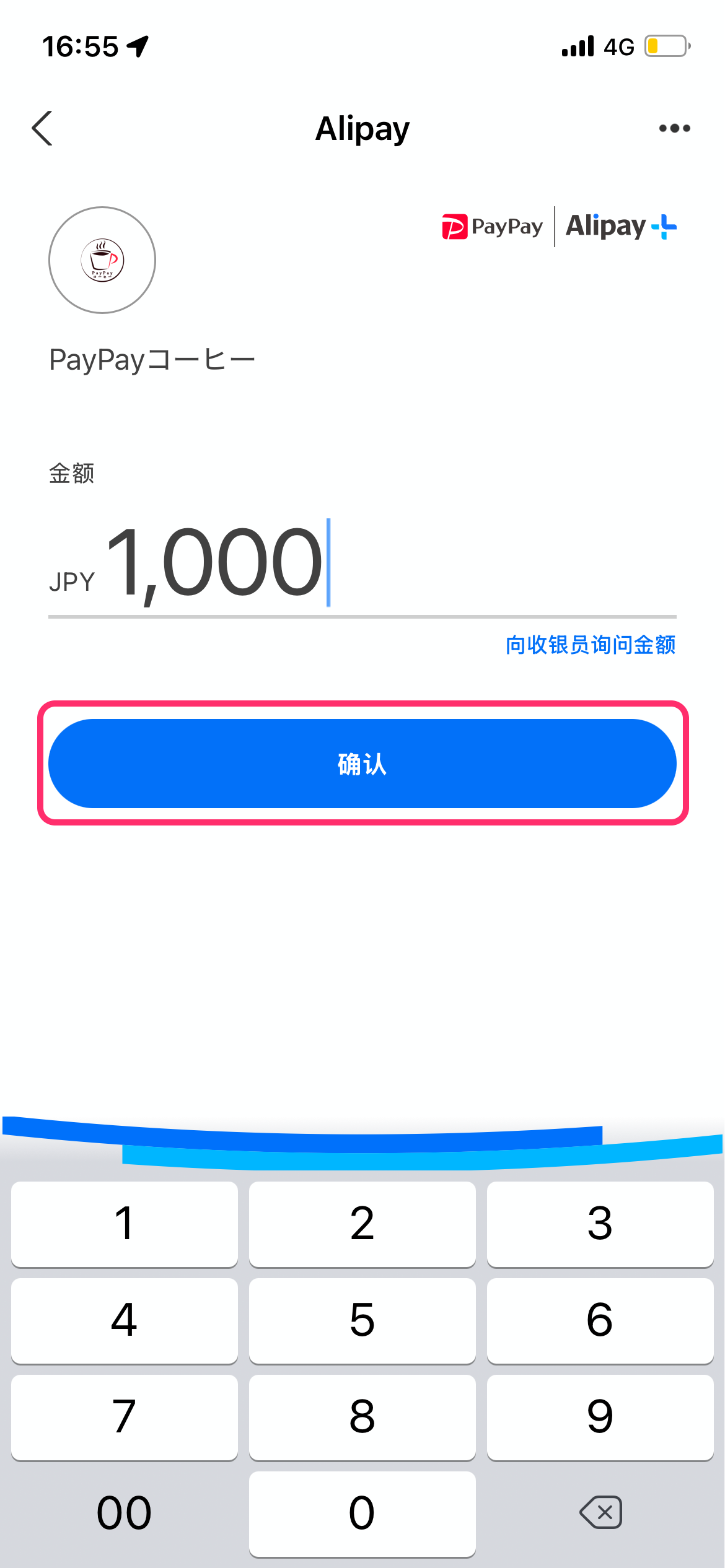The height and width of the screenshot is (1568, 725).
Task: Go back using the top-left arrow
Action: 42,128
